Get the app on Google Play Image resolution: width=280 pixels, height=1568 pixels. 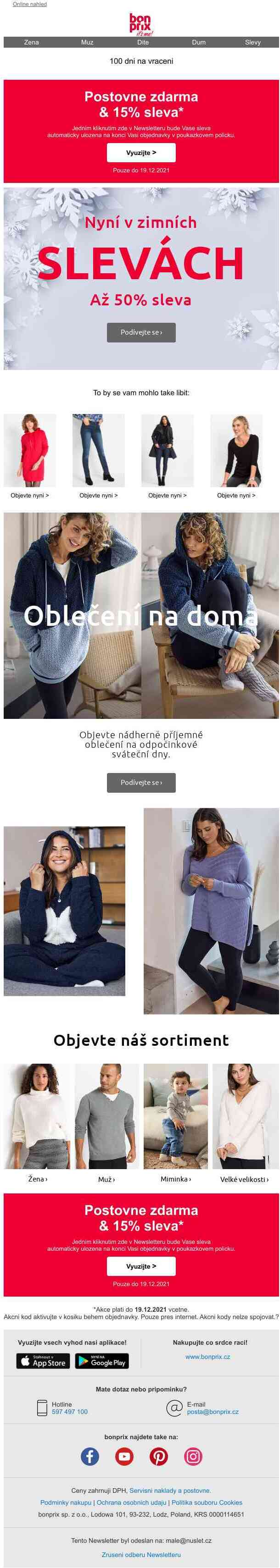[x=102, y=1361]
